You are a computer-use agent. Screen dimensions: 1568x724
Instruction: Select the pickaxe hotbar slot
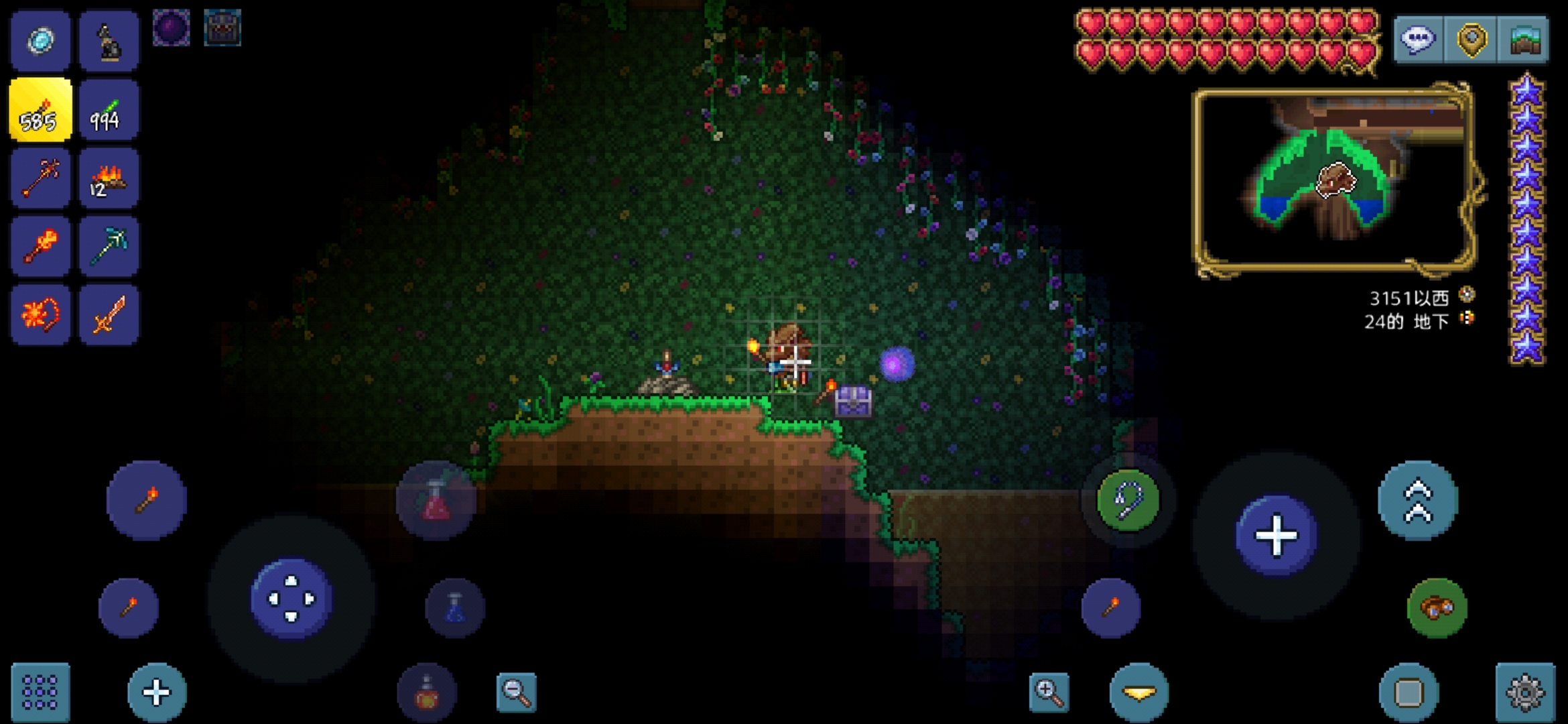(109, 246)
